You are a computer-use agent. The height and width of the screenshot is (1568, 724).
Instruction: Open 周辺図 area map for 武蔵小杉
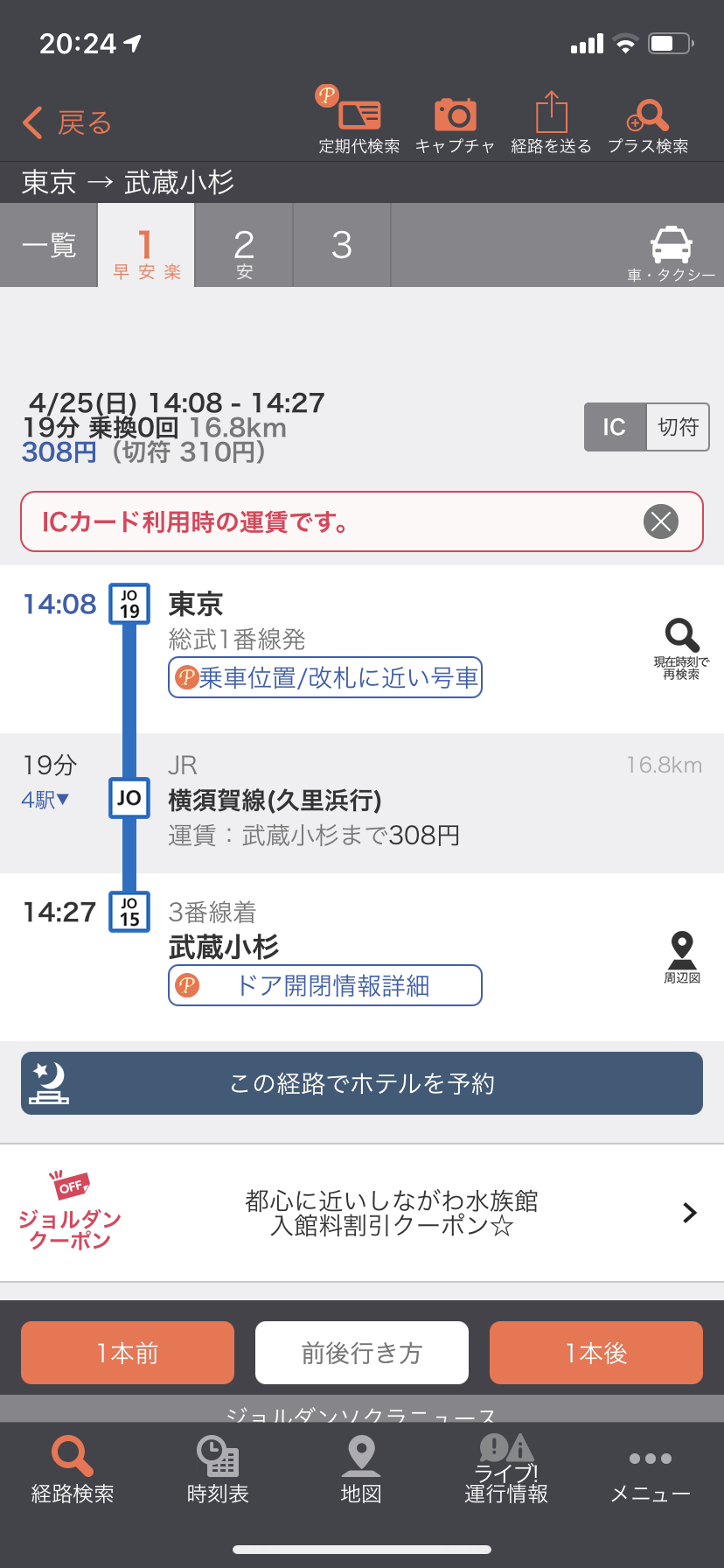[682, 958]
